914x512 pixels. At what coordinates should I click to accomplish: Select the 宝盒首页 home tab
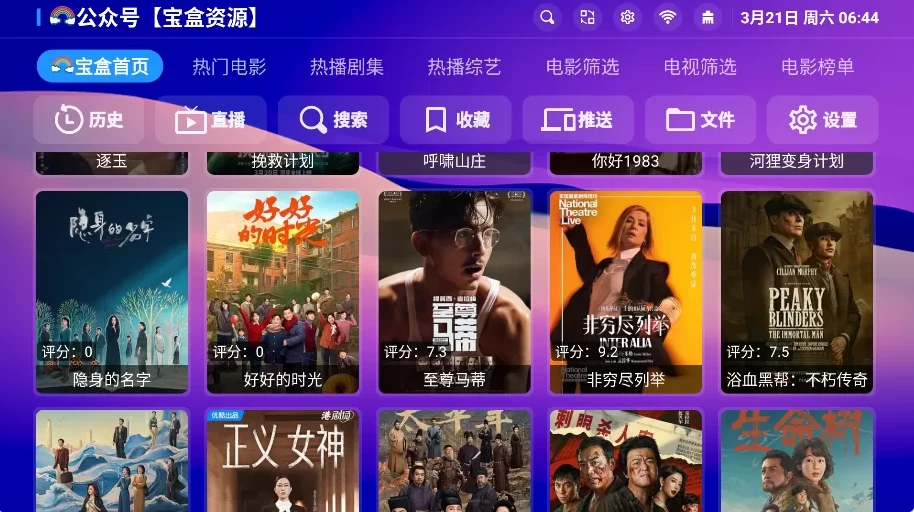pos(100,67)
